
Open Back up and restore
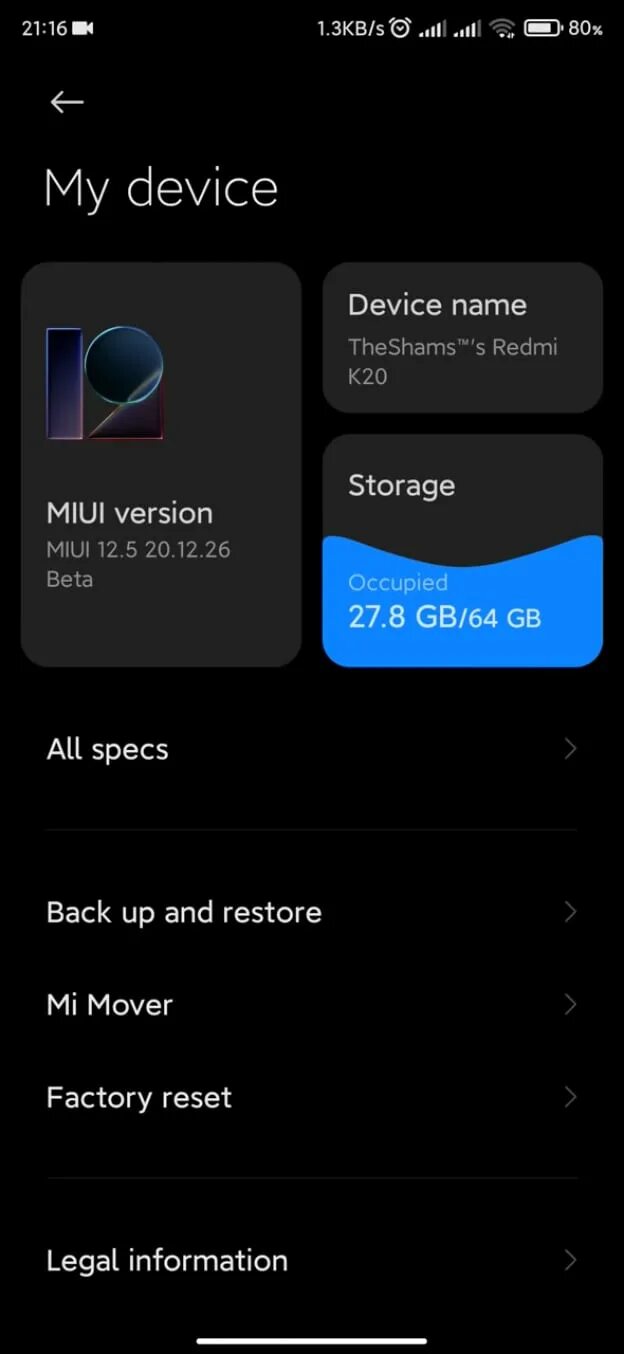(311, 912)
